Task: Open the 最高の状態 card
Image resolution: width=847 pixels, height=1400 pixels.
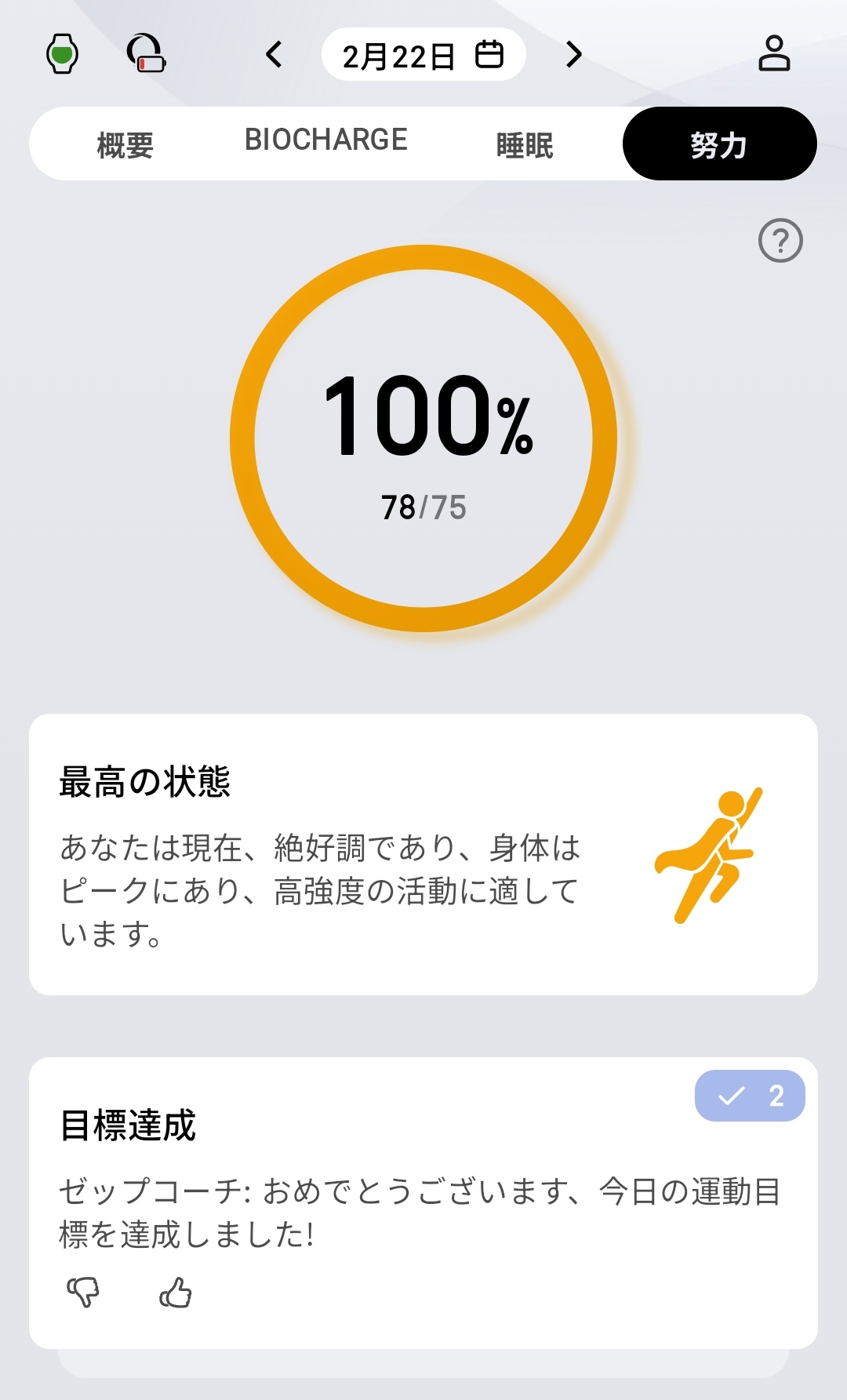Action: (x=423, y=854)
